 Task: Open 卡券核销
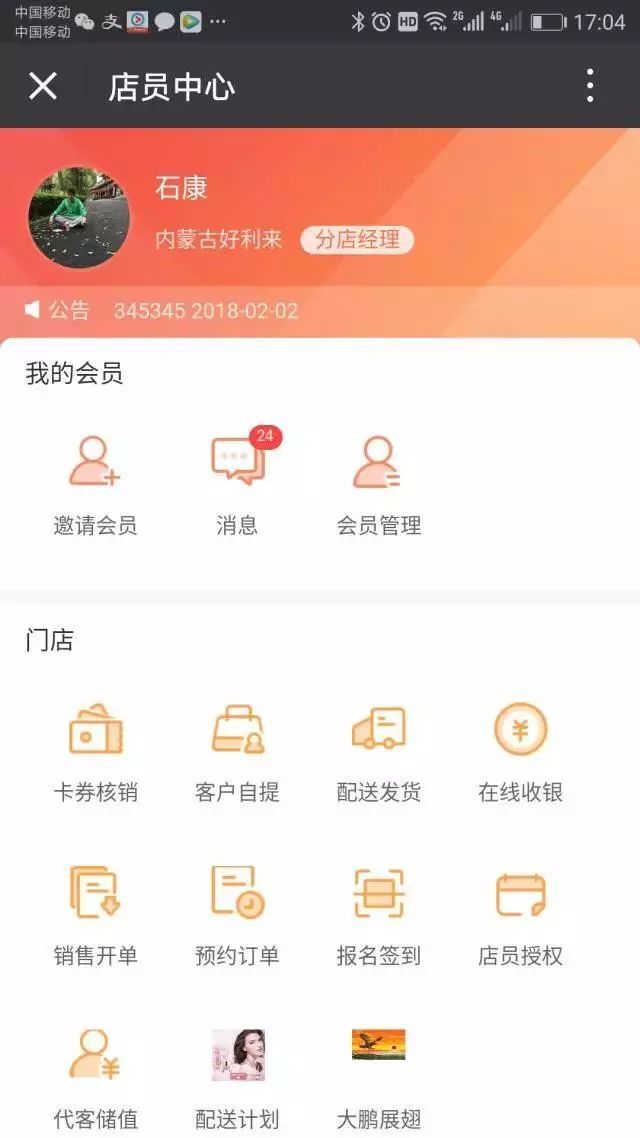pyautogui.click(x=95, y=752)
